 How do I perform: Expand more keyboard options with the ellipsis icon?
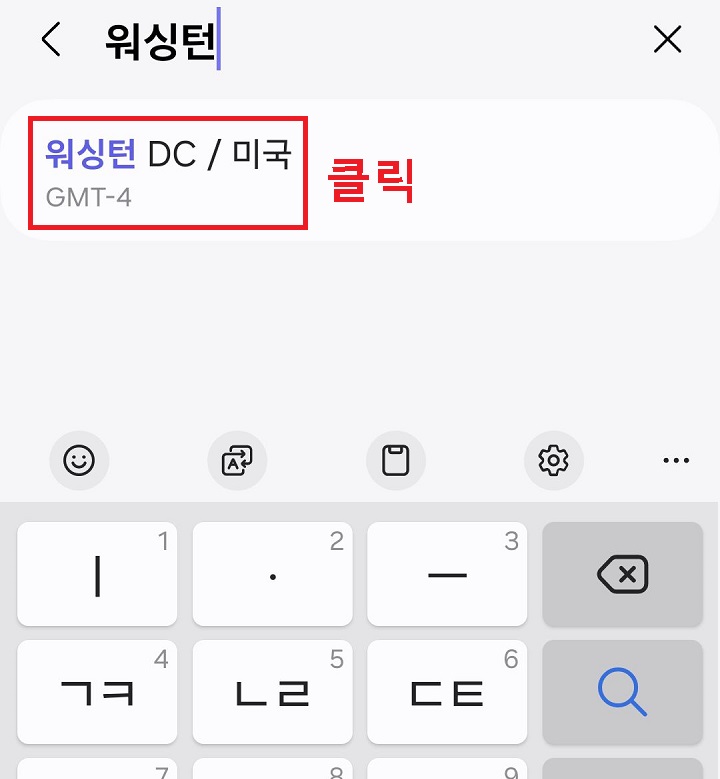(x=677, y=461)
